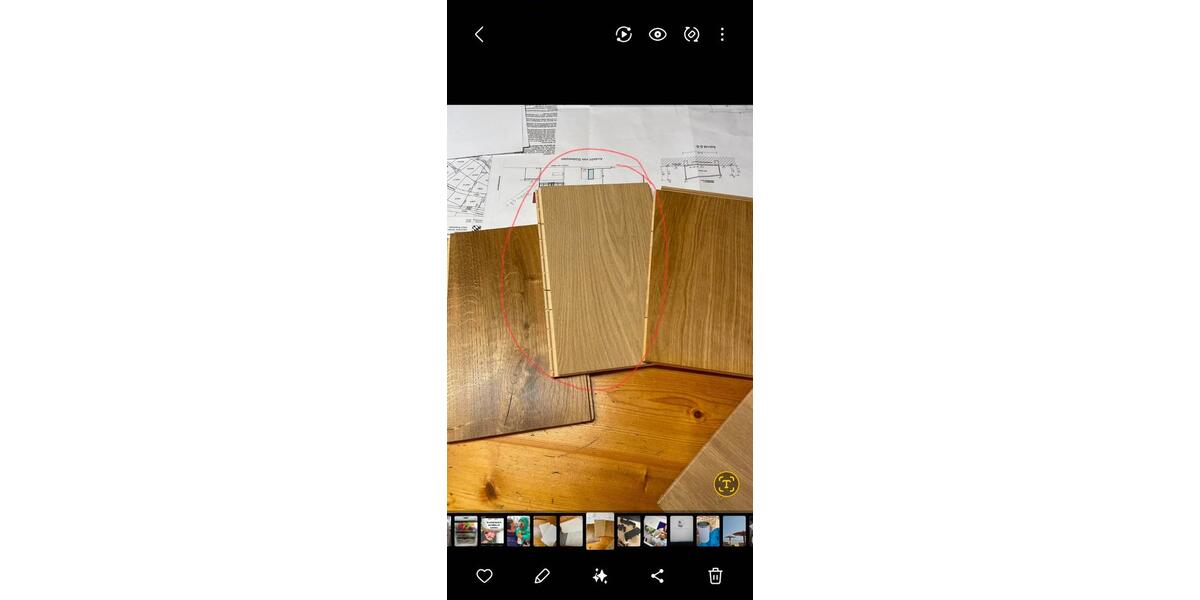Open the more options menu
The height and width of the screenshot is (600, 1200).
[x=722, y=34]
